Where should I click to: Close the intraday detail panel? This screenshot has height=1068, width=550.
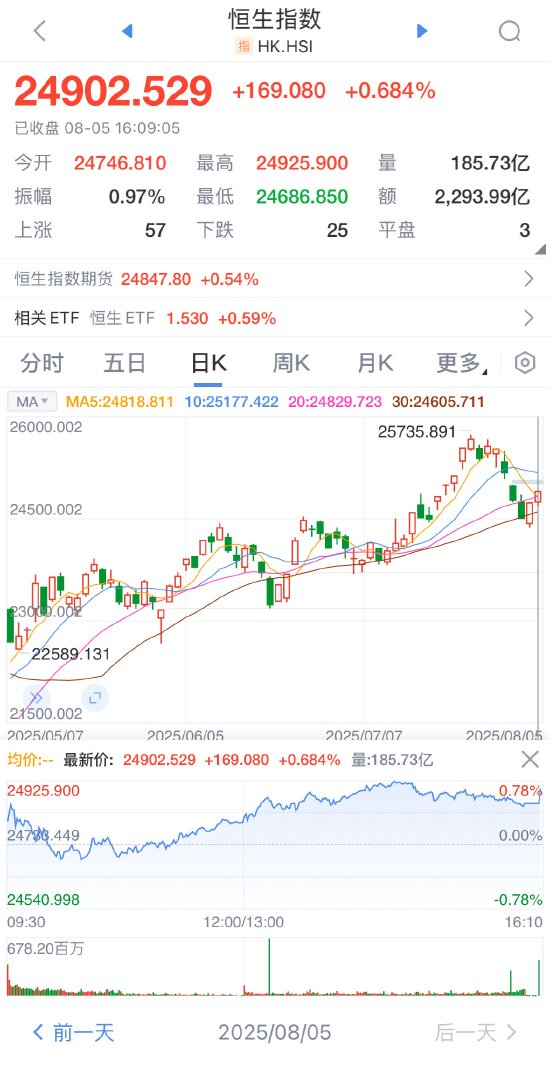[x=530, y=759]
